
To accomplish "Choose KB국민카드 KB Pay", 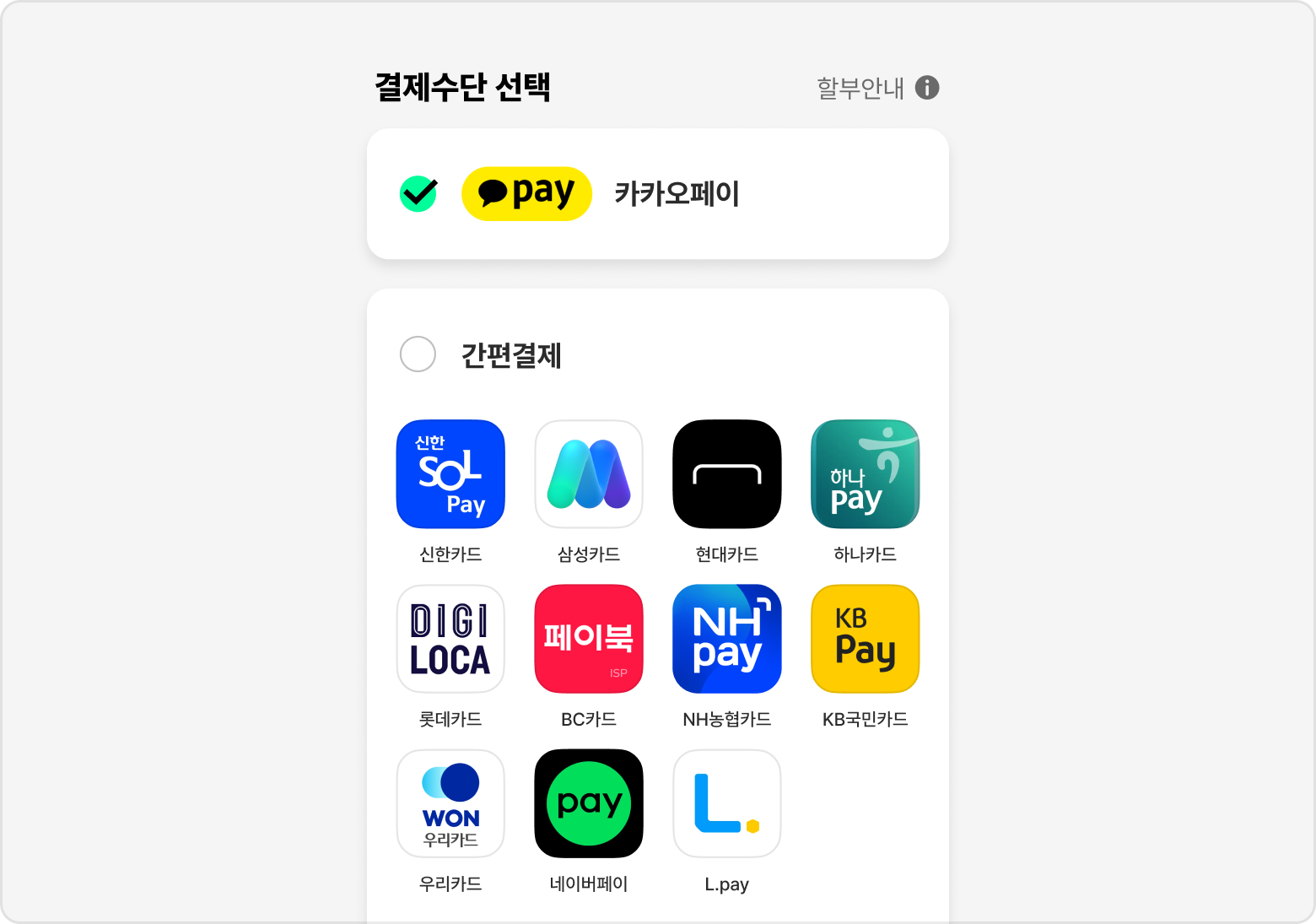I will [x=865, y=639].
